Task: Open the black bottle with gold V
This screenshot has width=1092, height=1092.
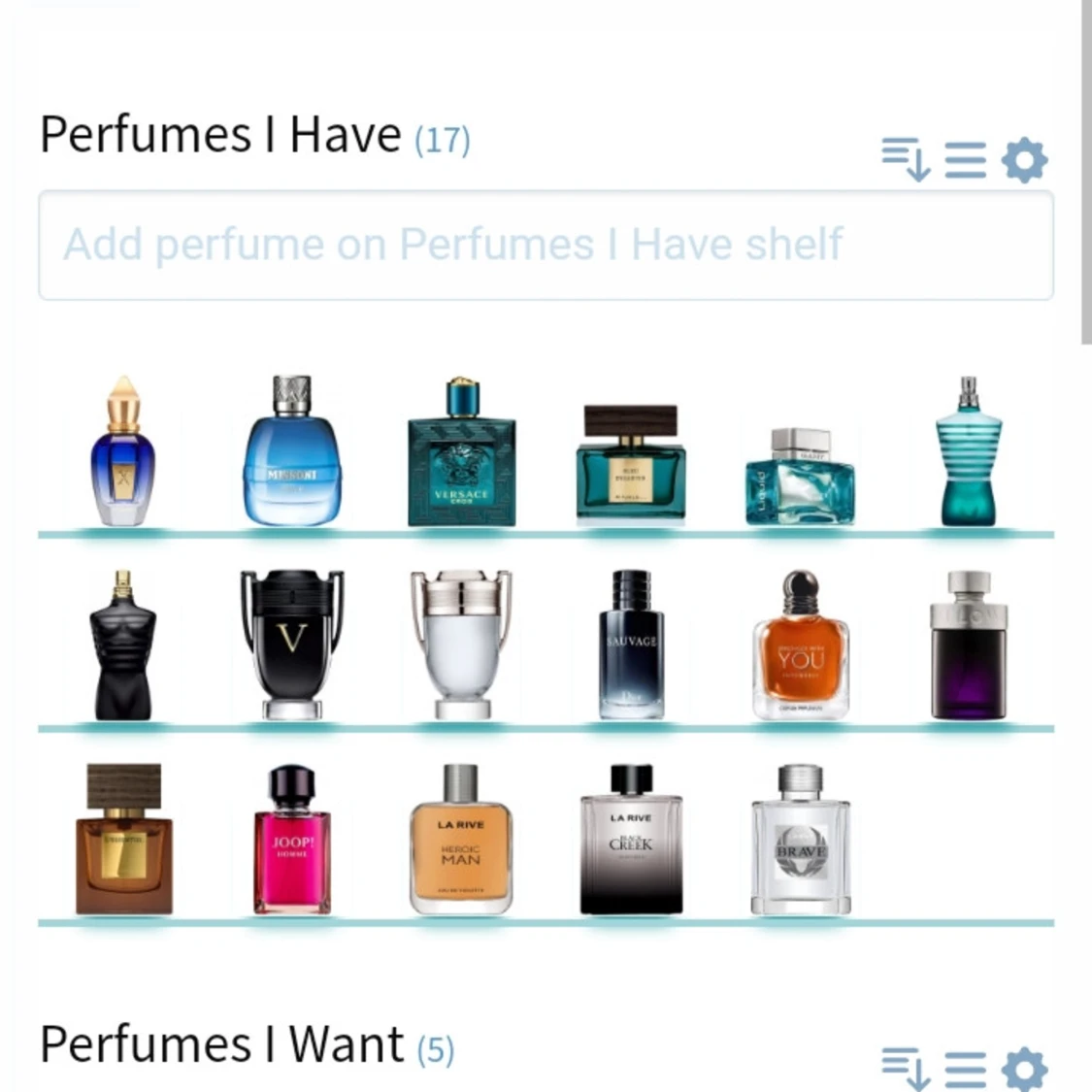Action: 292,645
